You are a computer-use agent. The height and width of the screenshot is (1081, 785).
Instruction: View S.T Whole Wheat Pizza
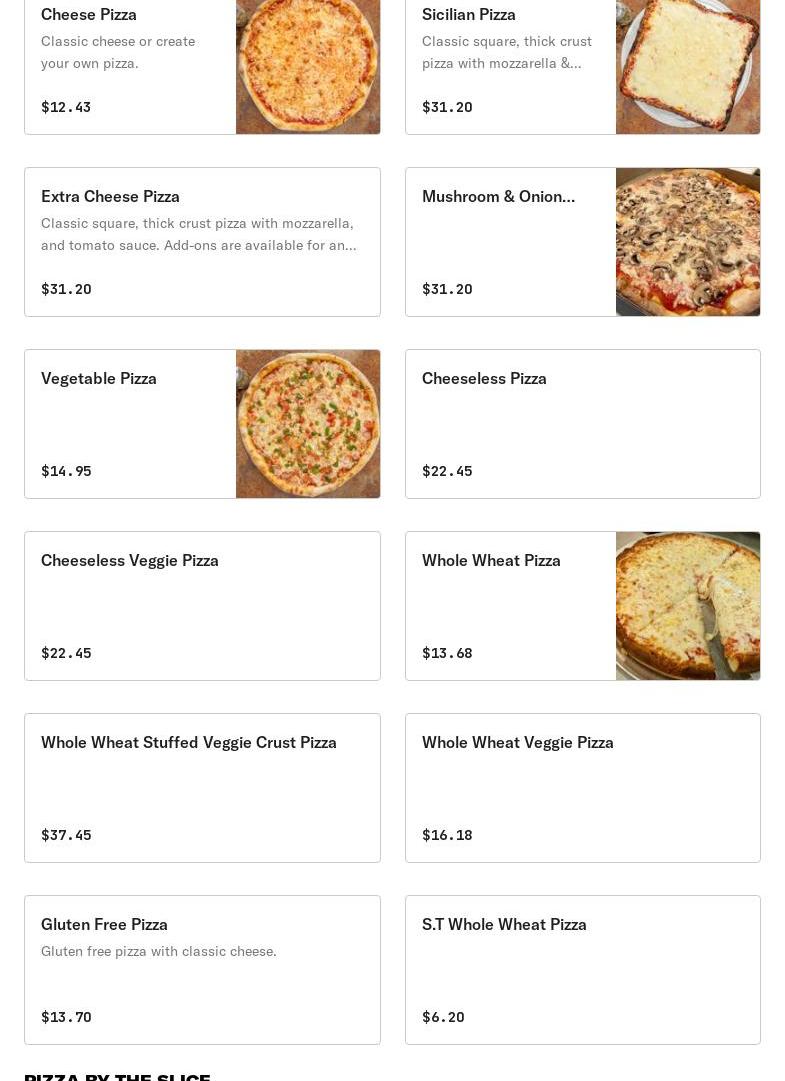[582, 970]
